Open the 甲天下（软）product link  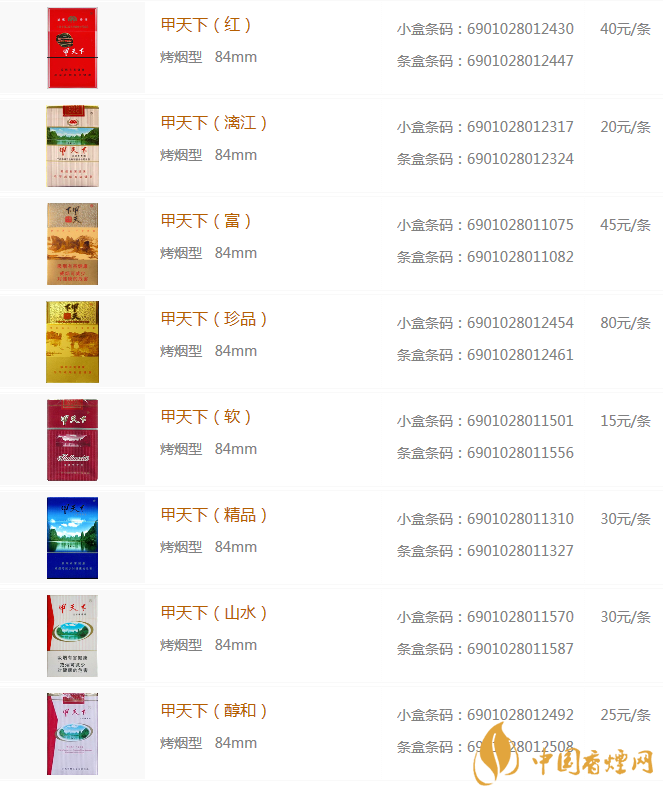point(206,417)
